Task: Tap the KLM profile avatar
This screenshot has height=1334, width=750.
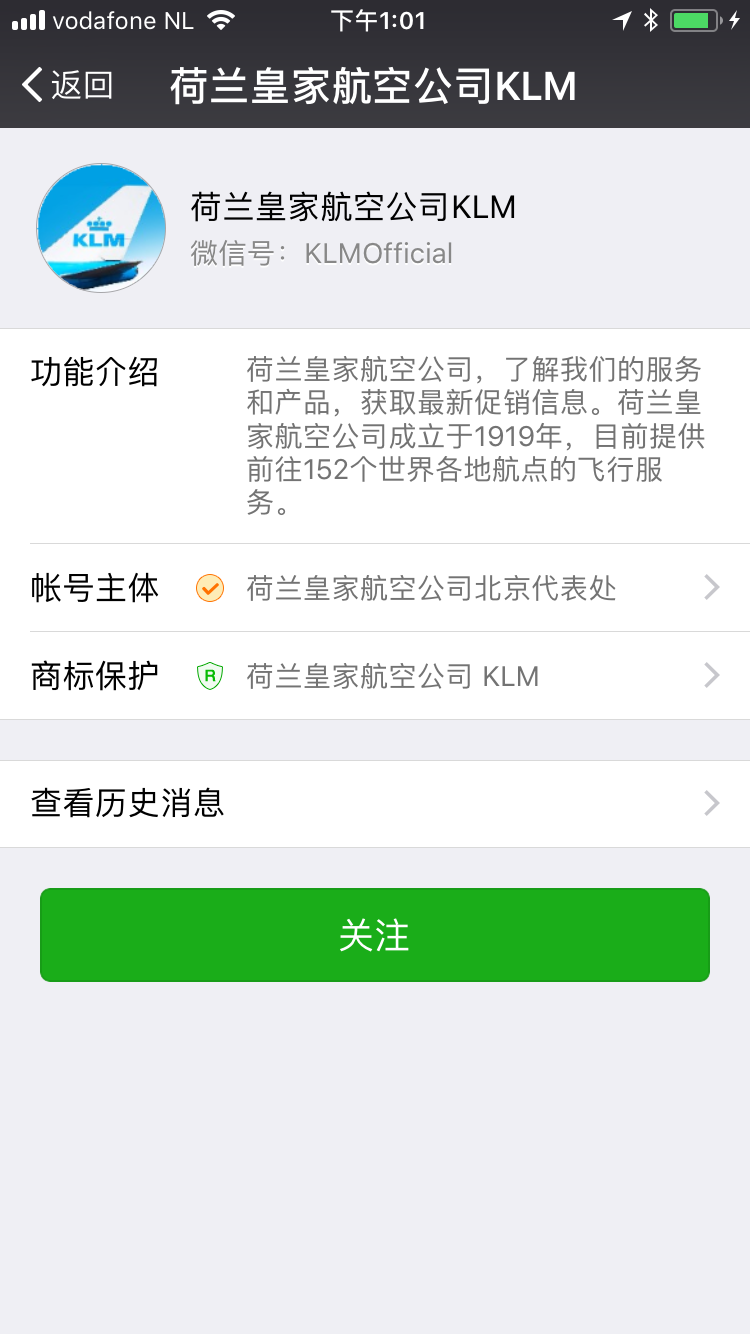Action: [x=101, y=228]
